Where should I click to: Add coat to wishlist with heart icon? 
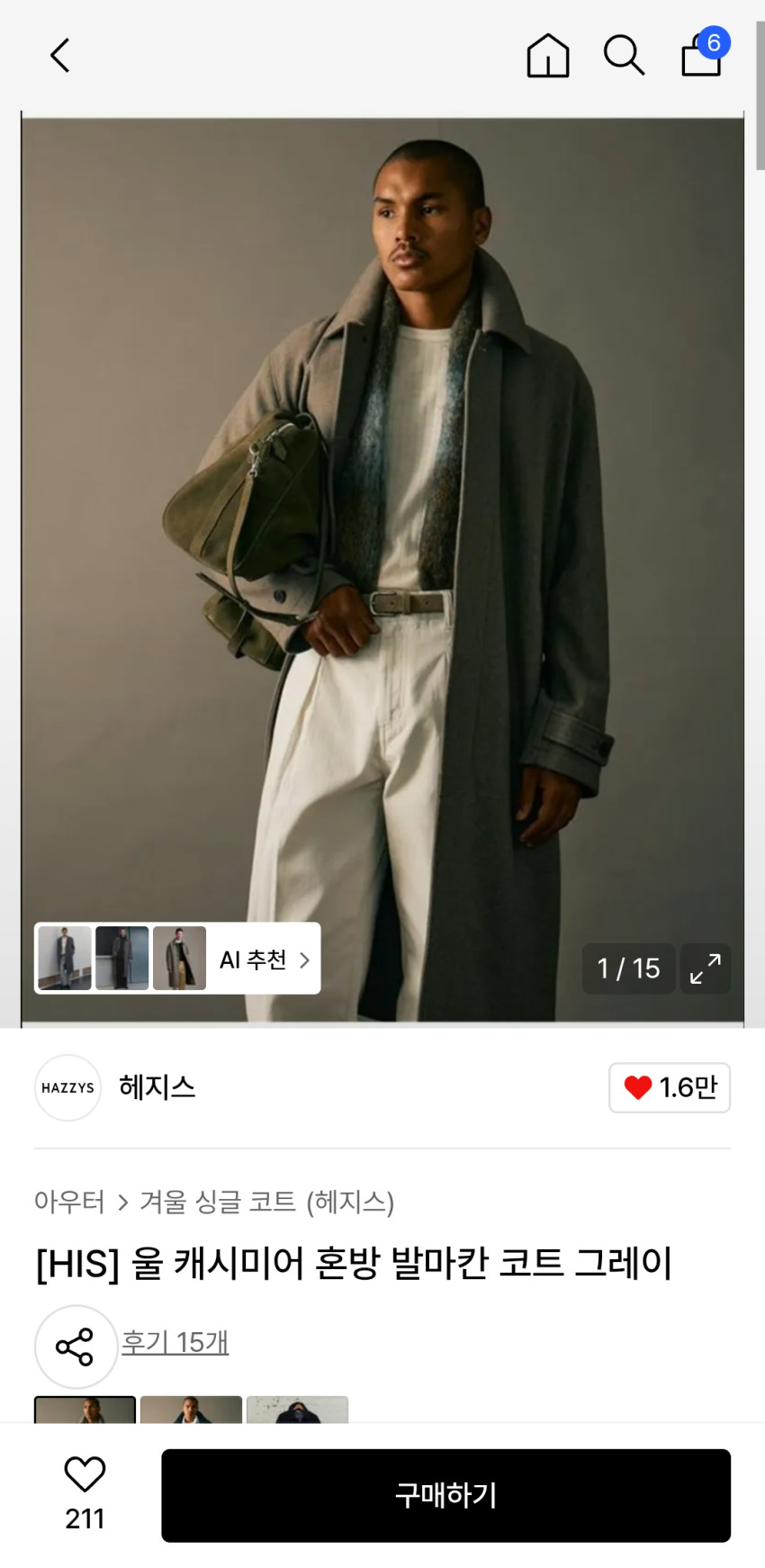[x=85, y=1476]
